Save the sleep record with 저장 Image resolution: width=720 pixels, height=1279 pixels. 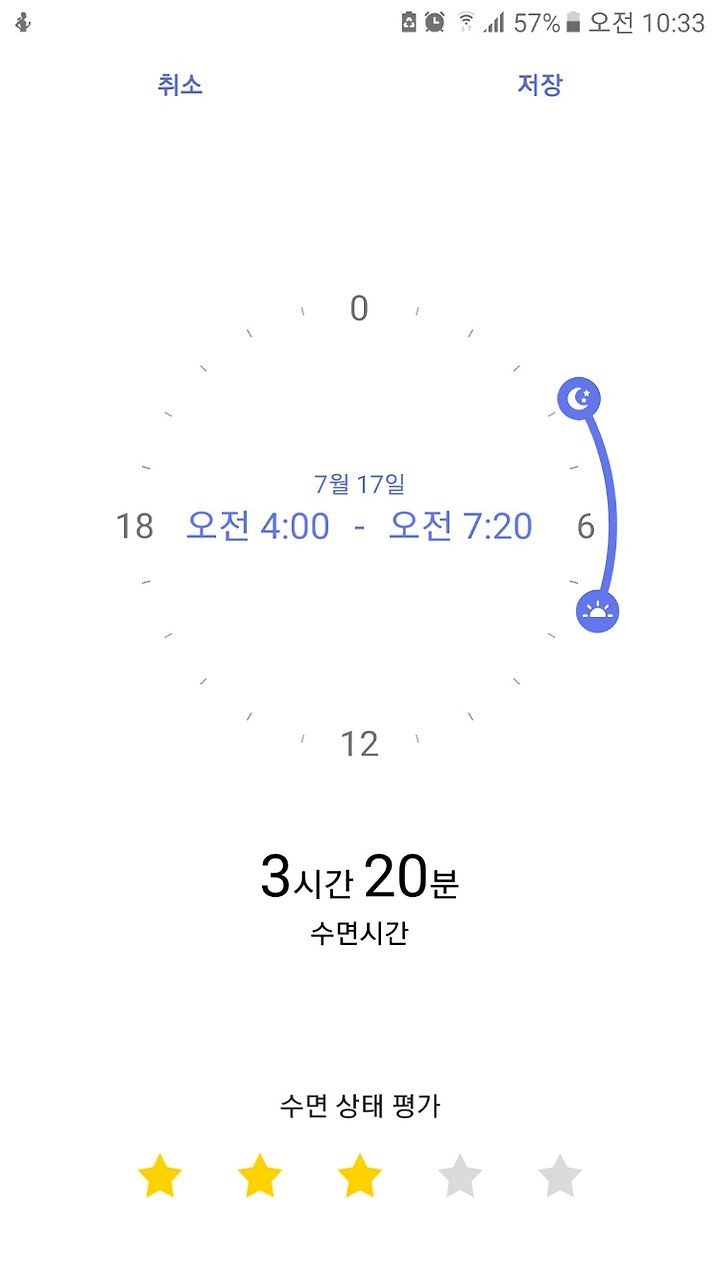540,85
